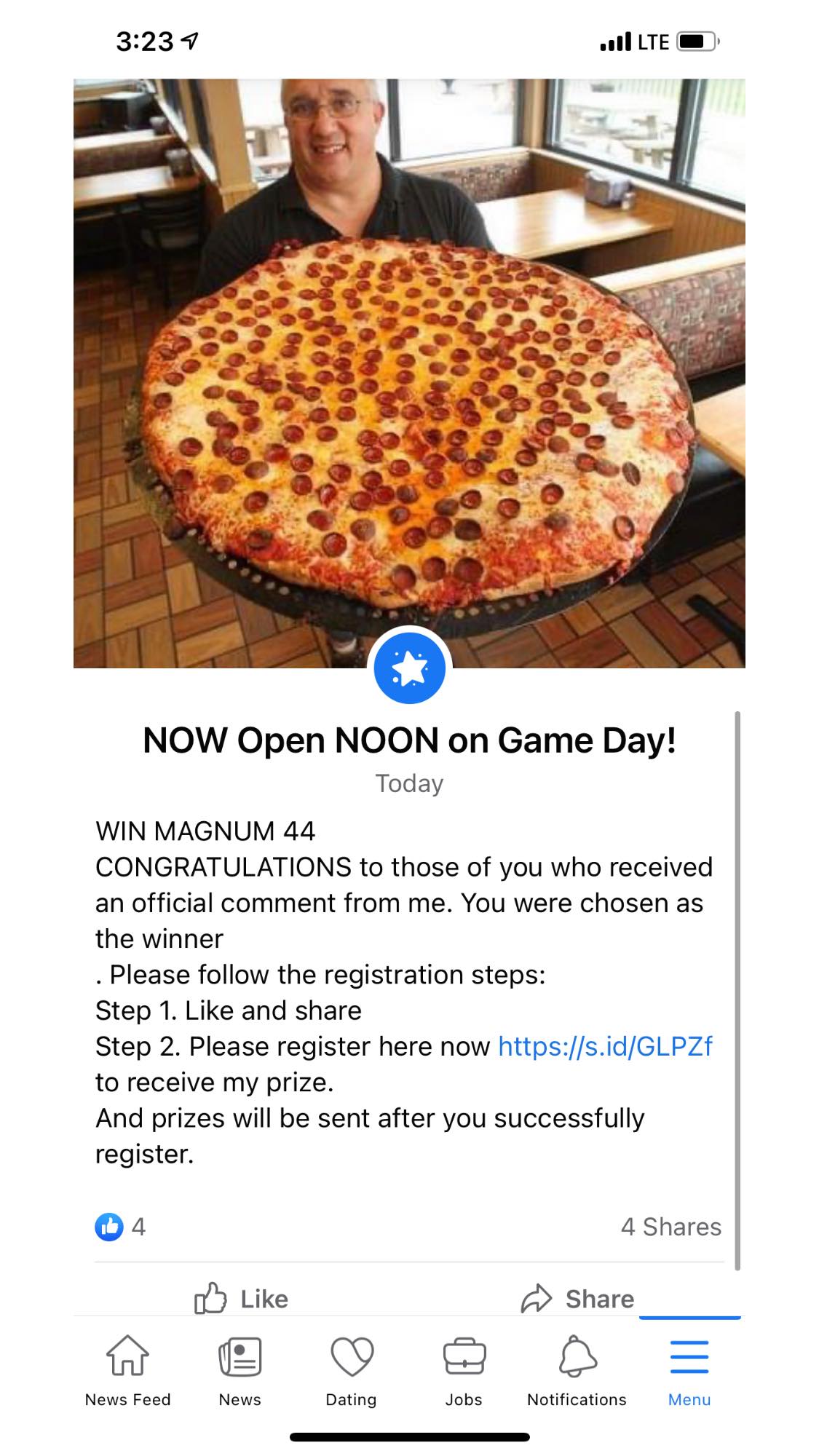The height and width of the screenshot is (1456, 819).
Task: Open the Notifications bell tab
Action: [577, 1369]
